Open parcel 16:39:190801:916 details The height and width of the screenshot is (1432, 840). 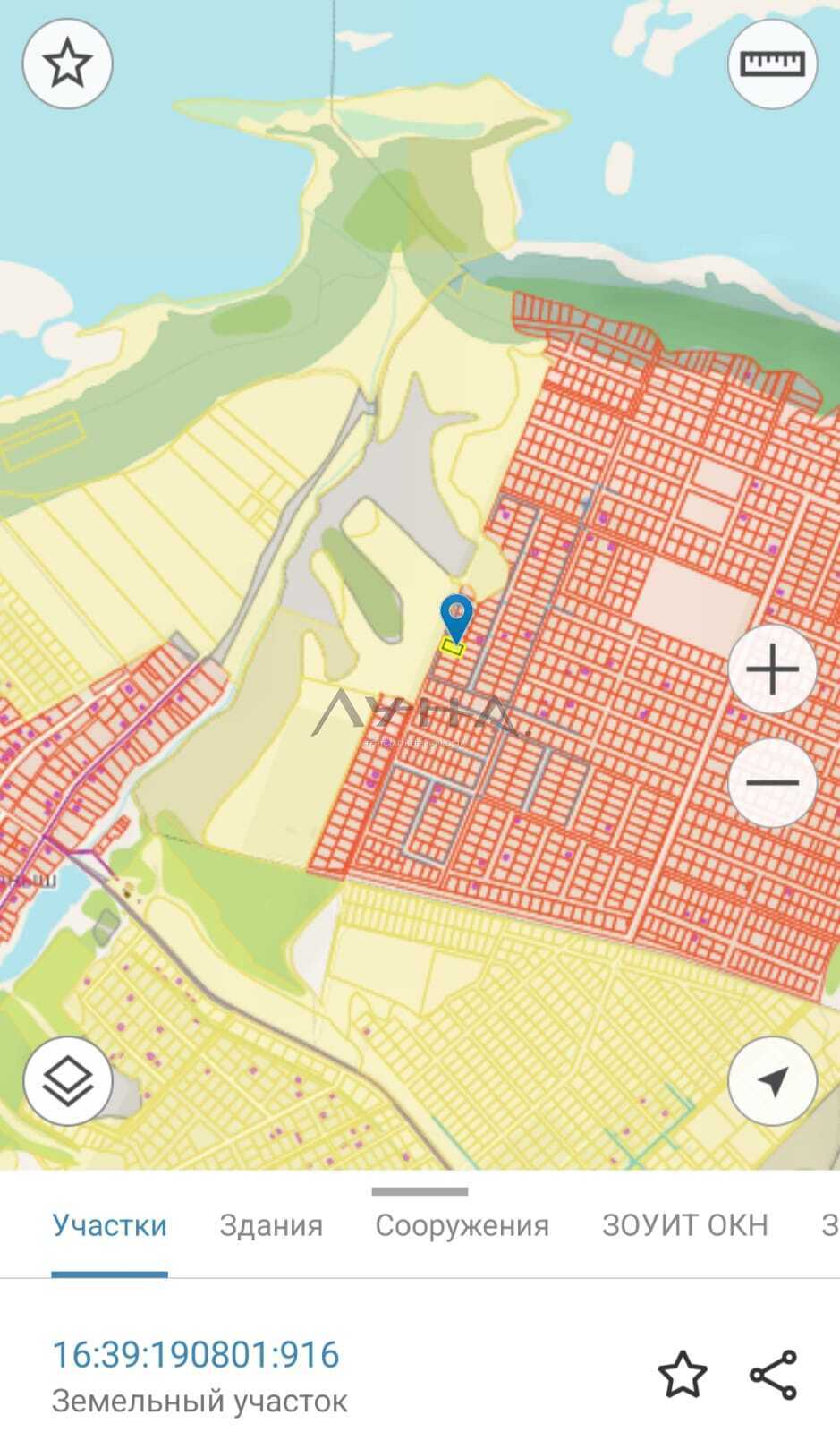click(196, 1355)
